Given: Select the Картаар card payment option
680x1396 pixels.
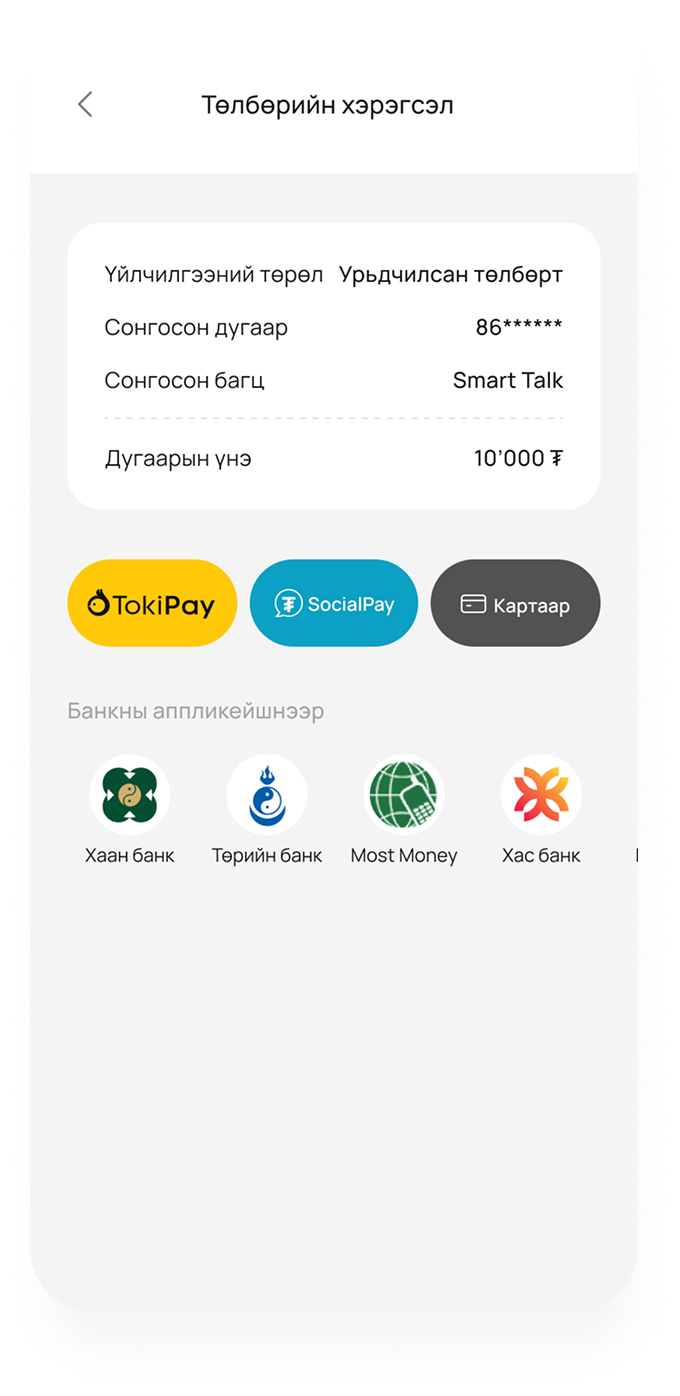Looking at the screenshot, I should (x=515, y=604).
